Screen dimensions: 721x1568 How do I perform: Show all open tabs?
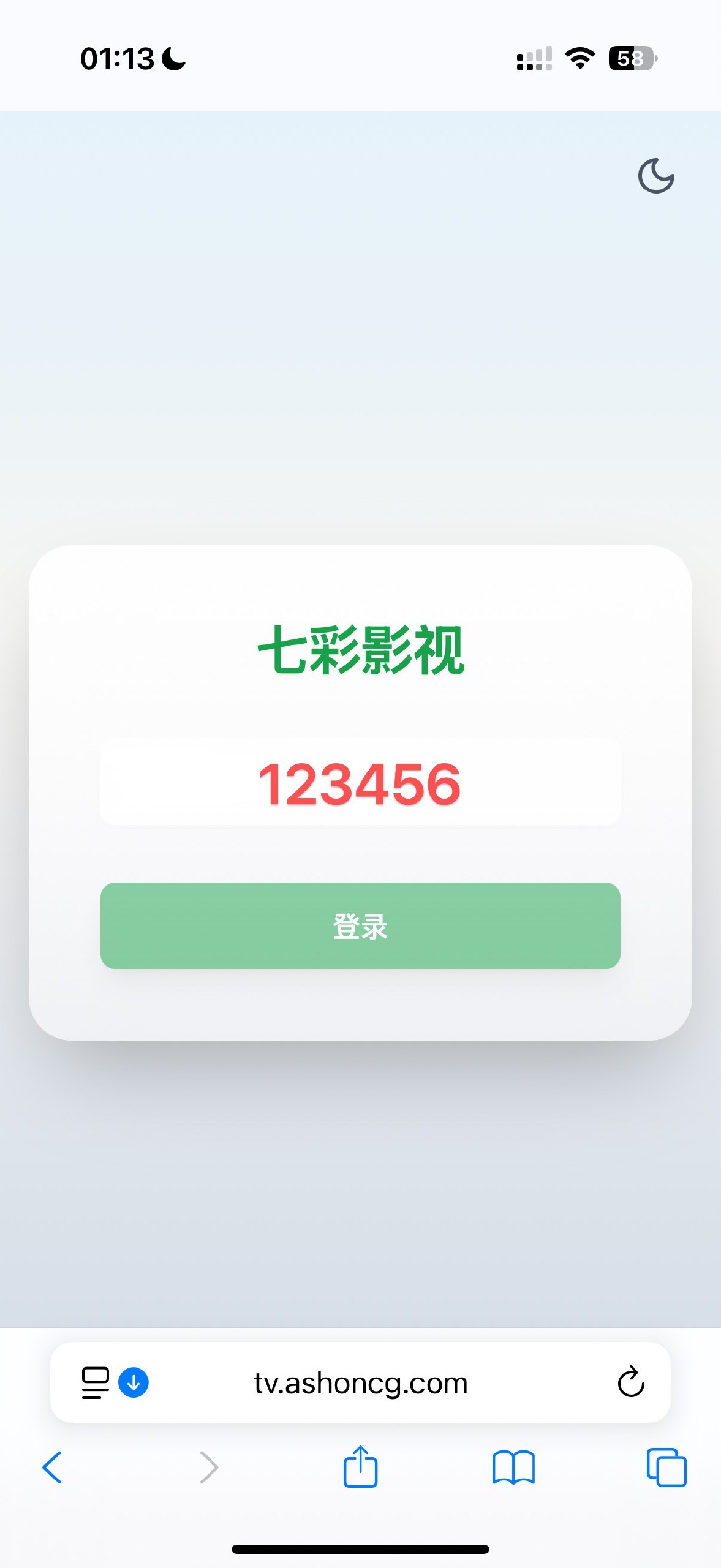[666, 1468]
